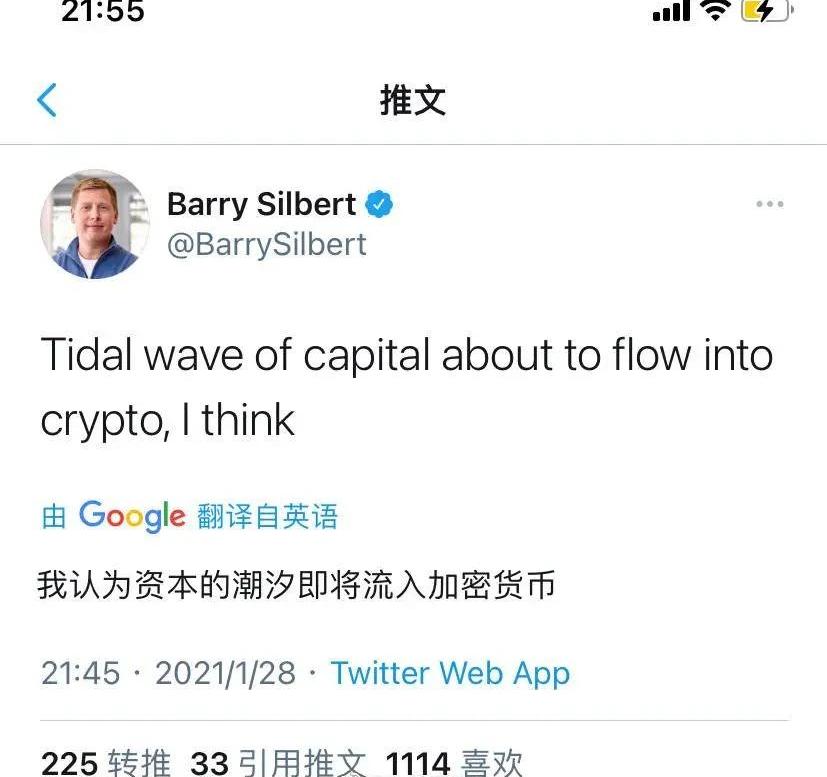Open the Twitter Web App source link
827x777 pixels.
[450, 673]
